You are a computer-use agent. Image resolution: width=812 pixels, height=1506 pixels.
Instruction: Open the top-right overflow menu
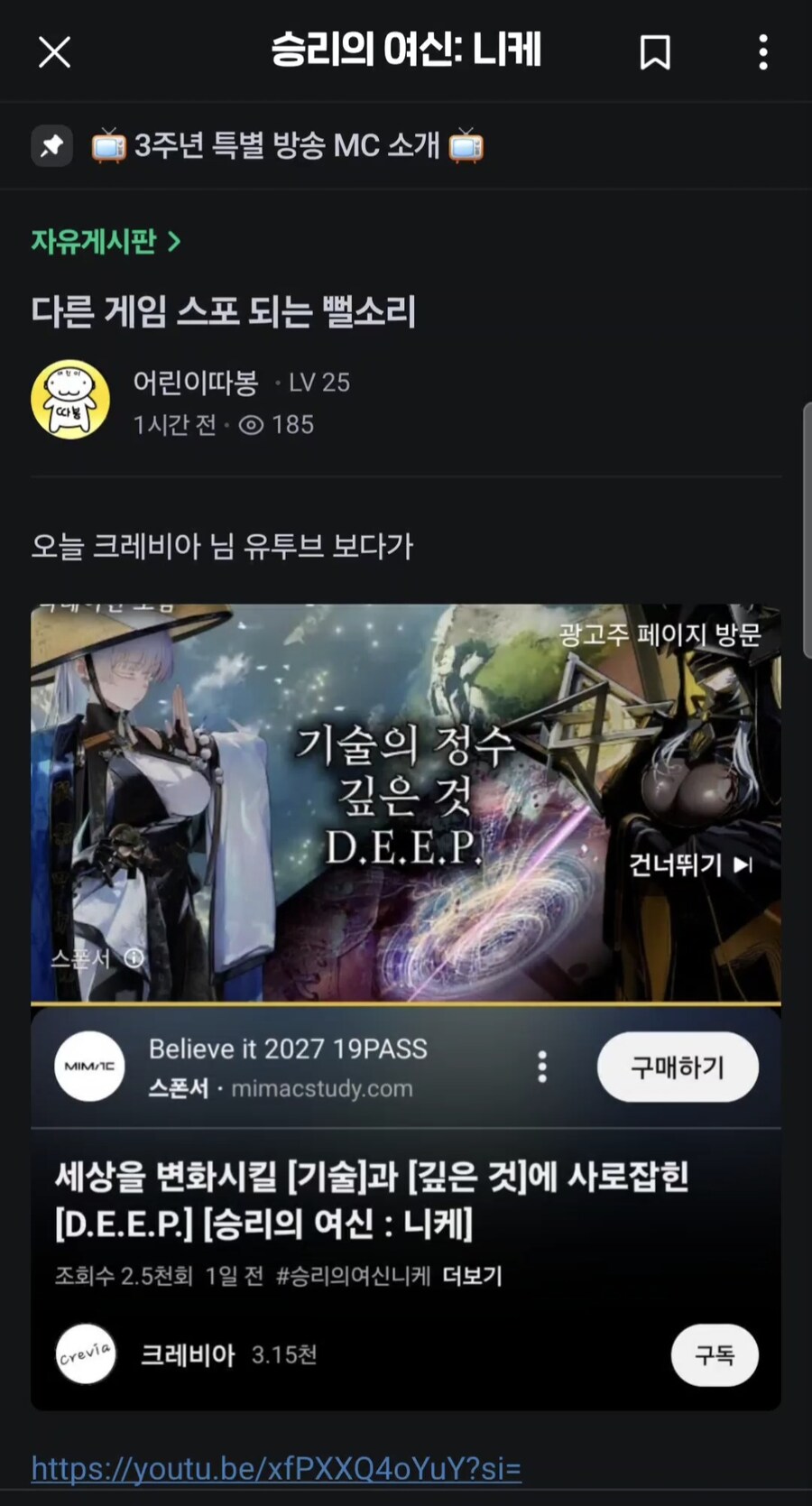[762, 51]
